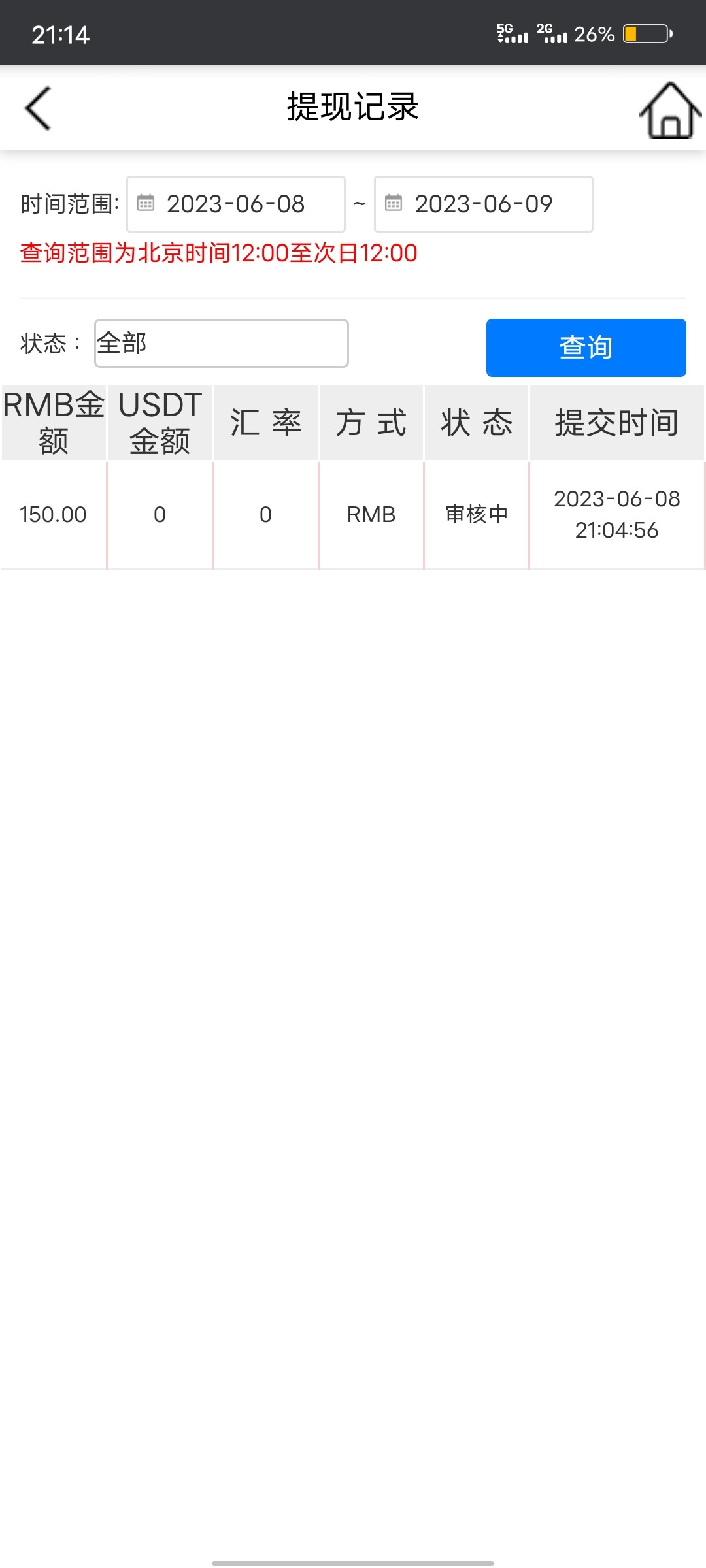The height and width of the screenshot is (1568, 706).
Task: Open the start date picker field 2023-06-08
Action: [237, 204]
